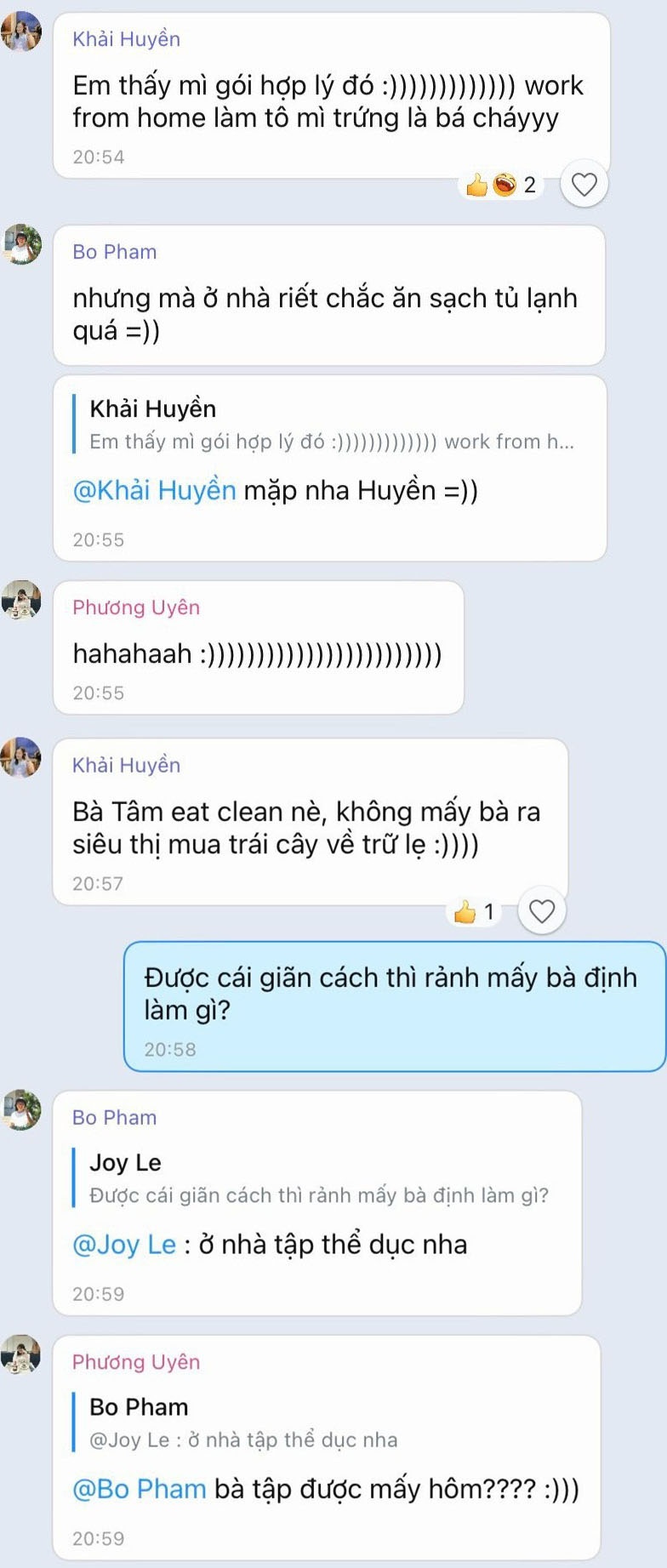
Task: Tap the @Khải Huyền mention link
Action: coord(154,491)
